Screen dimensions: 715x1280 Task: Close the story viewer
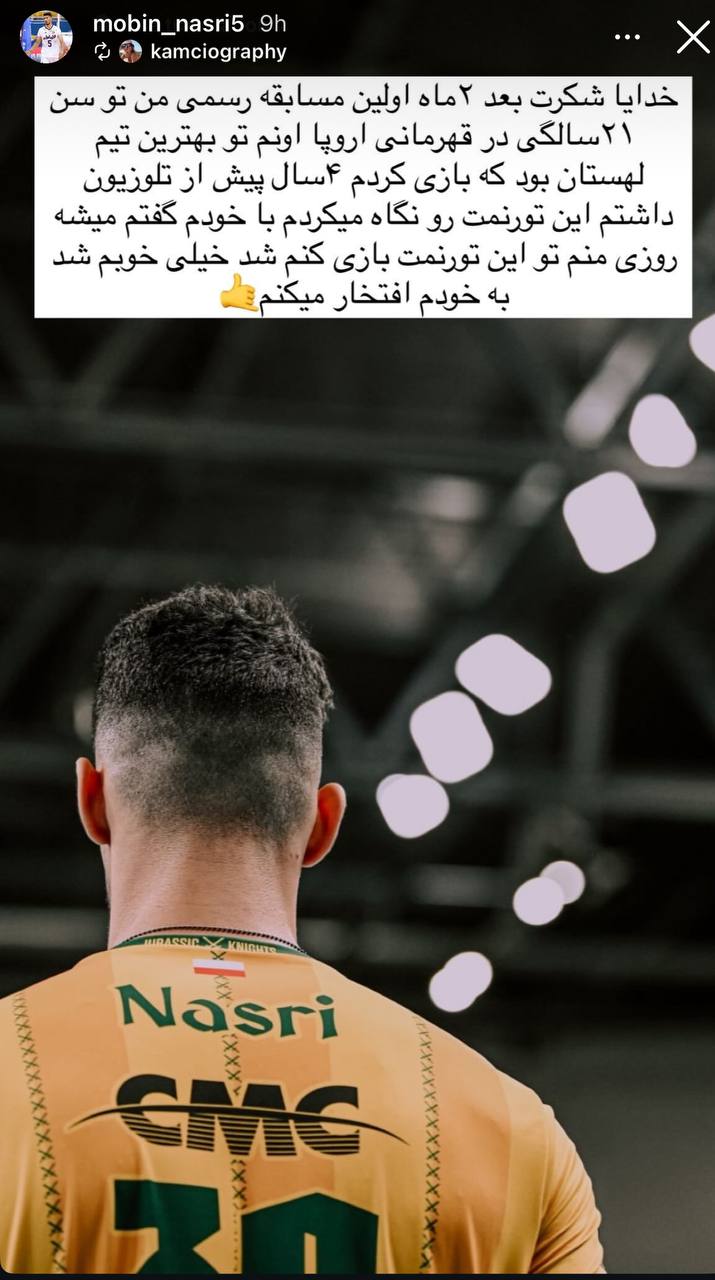pos(693,37)
